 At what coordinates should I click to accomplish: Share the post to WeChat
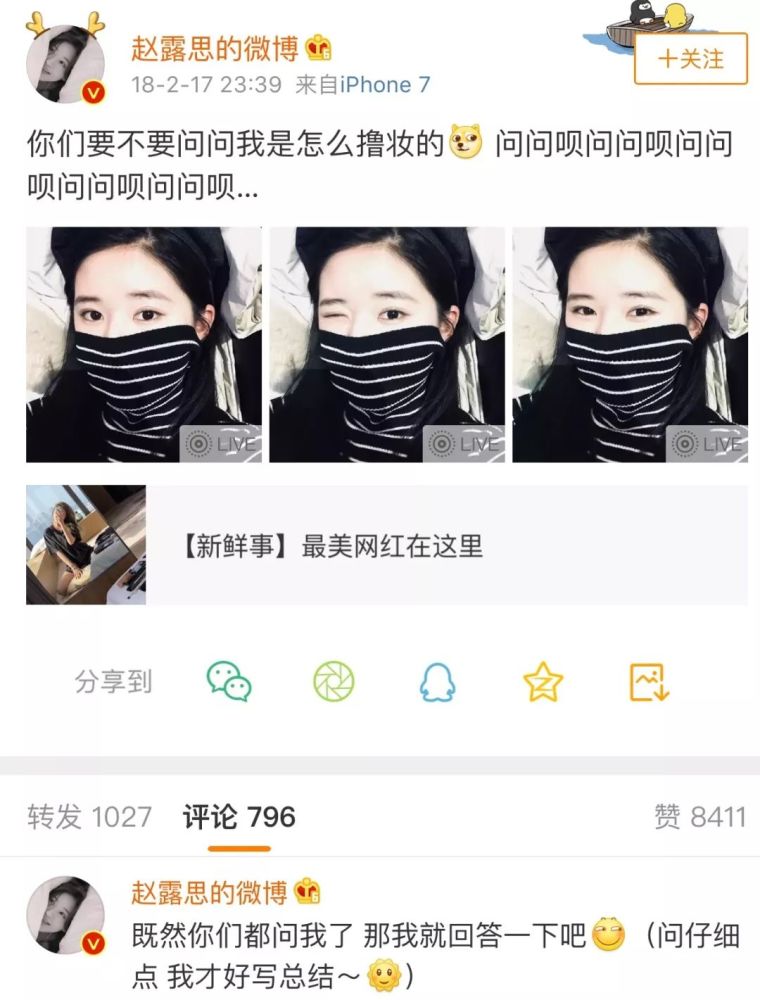point(229,682)
